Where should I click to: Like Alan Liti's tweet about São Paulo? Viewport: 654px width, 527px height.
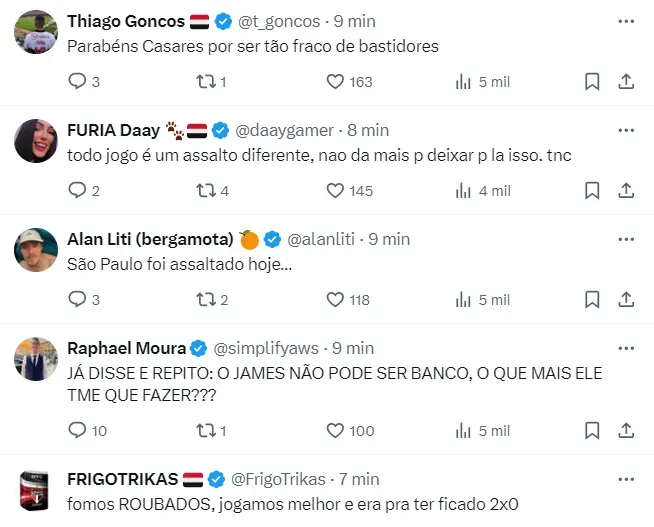point(336,299)
